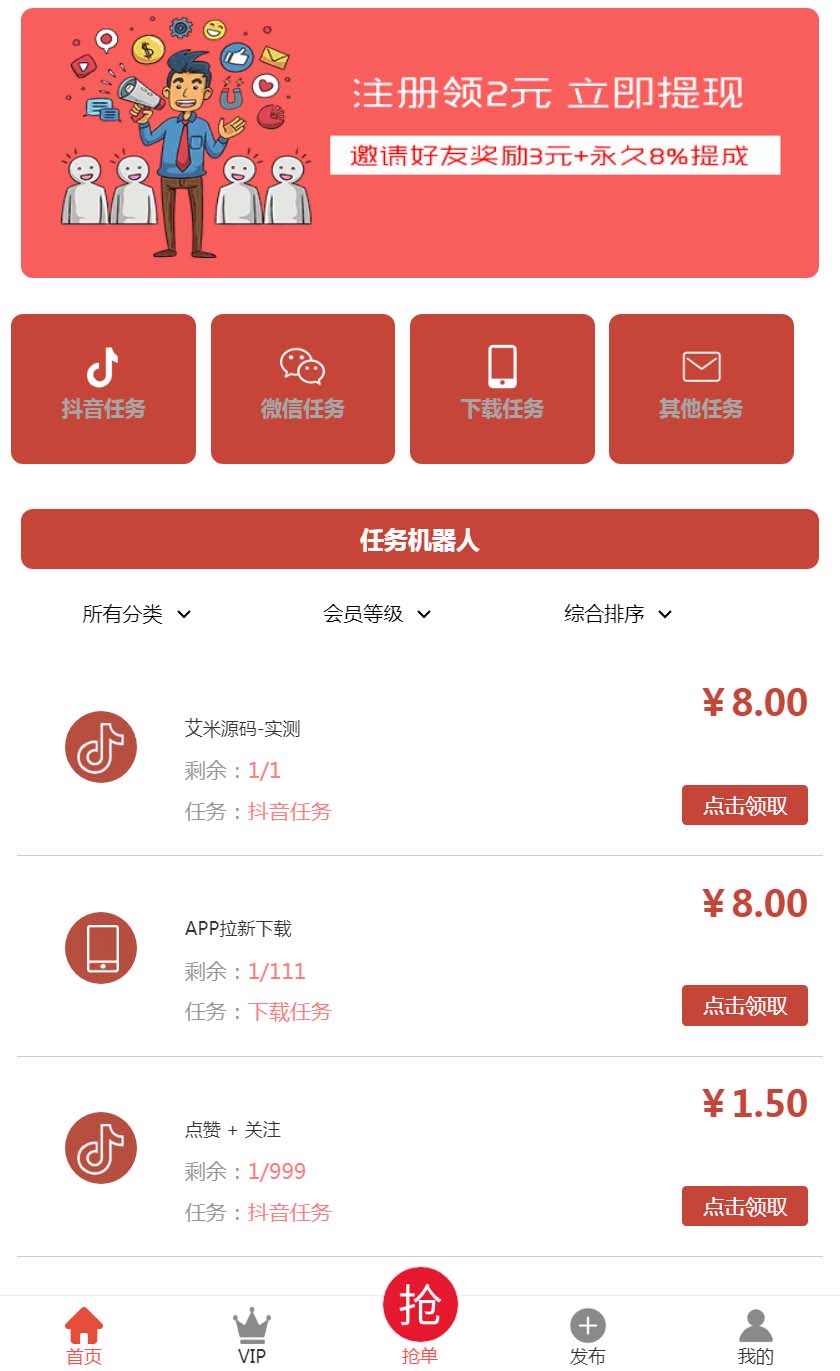Click the VIP crown icon

pyautogui.click(x=252, y=1322)
